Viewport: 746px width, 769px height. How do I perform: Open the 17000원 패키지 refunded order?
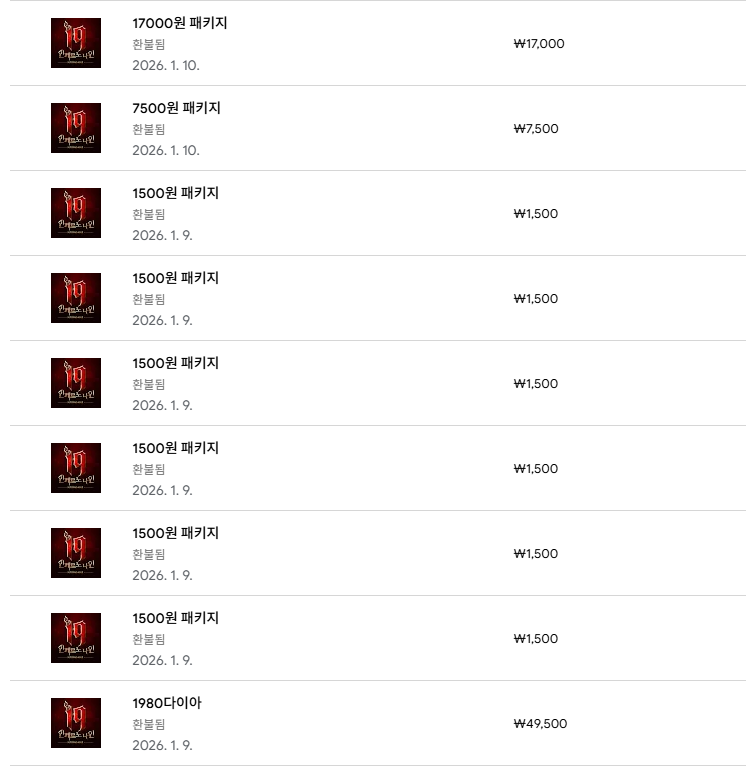180,23
